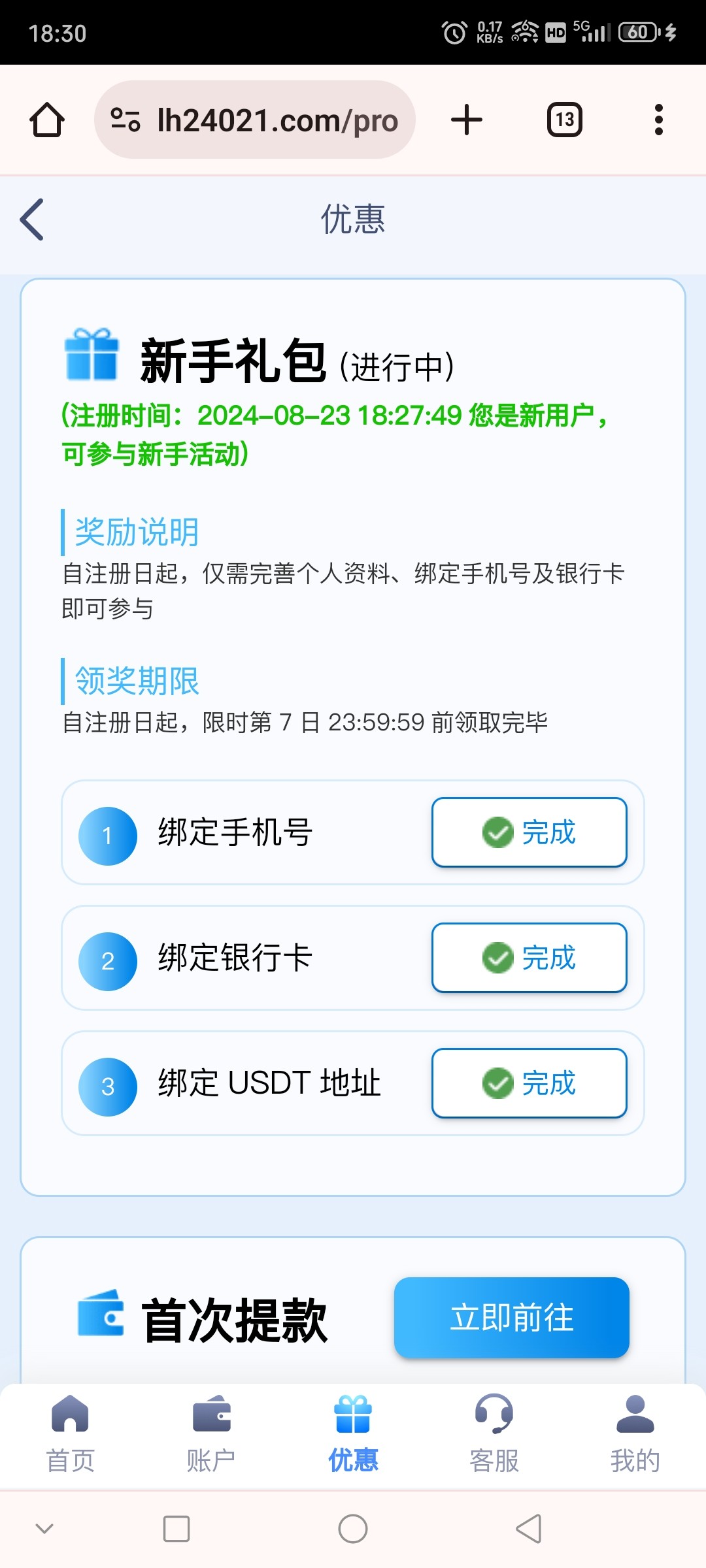Image resolution: width=706 pixels, height=1568 pixels.
Task: Open a new browser tab
Action: click(x=467, y=120)
